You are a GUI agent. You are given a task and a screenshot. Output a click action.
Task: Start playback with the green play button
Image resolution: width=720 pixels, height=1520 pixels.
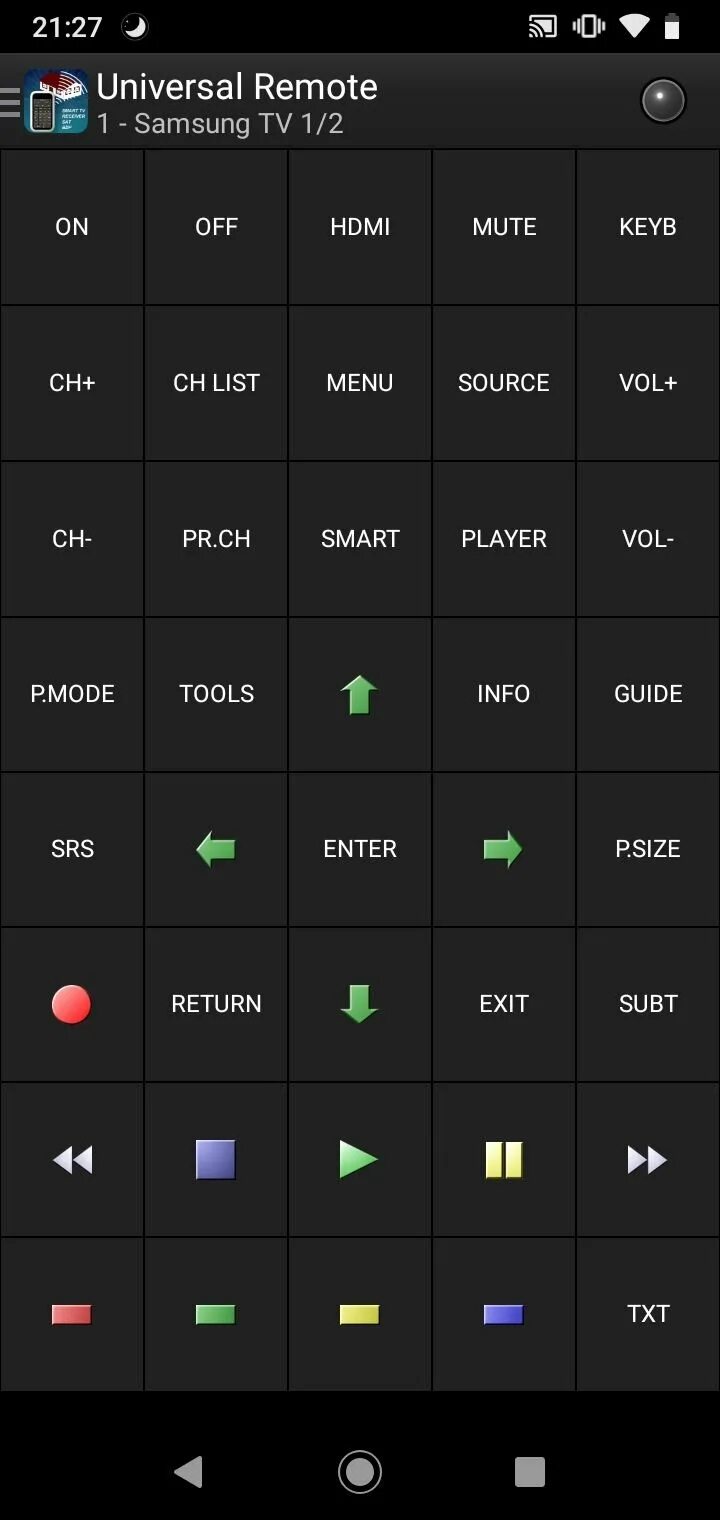click(x=360, y=1160)
